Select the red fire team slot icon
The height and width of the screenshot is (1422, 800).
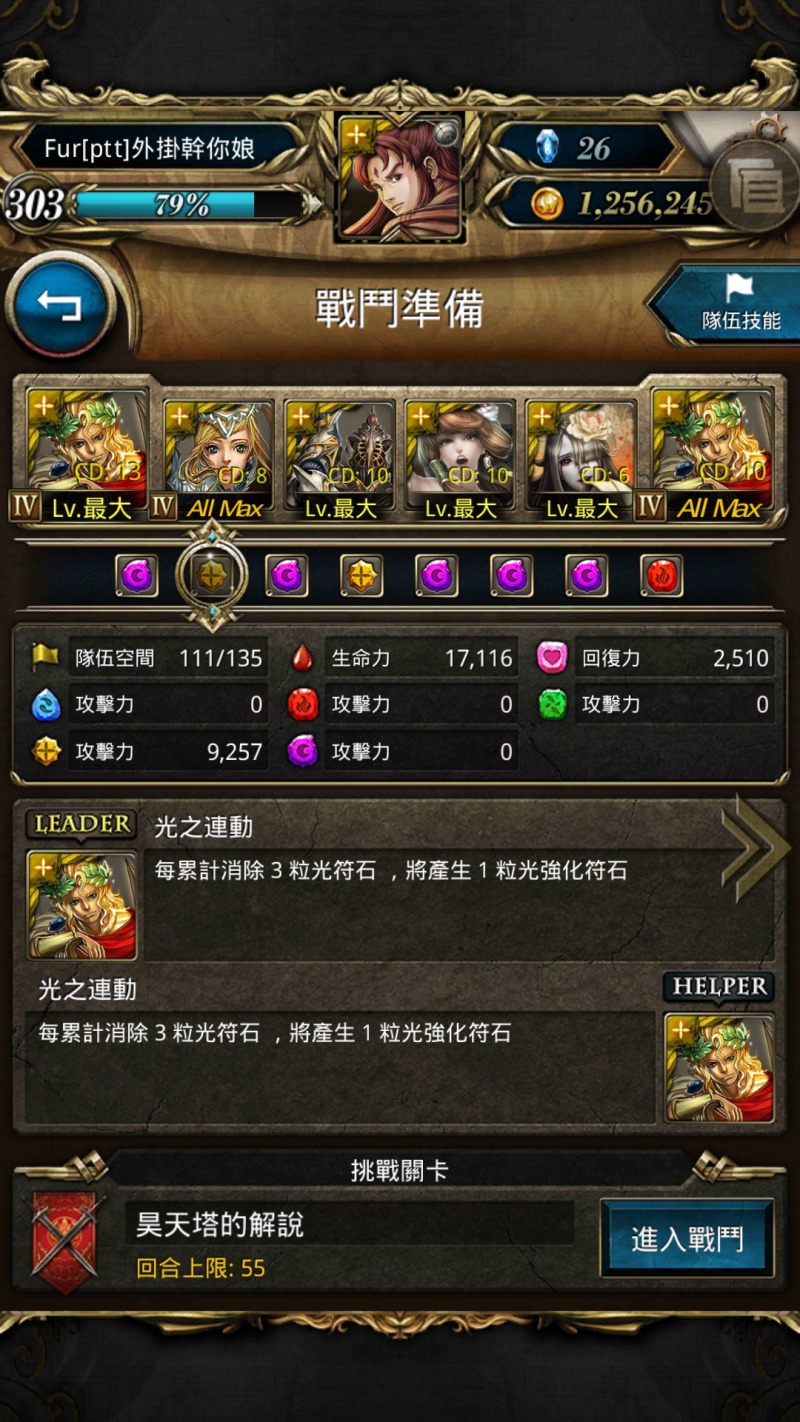[662, 576]
